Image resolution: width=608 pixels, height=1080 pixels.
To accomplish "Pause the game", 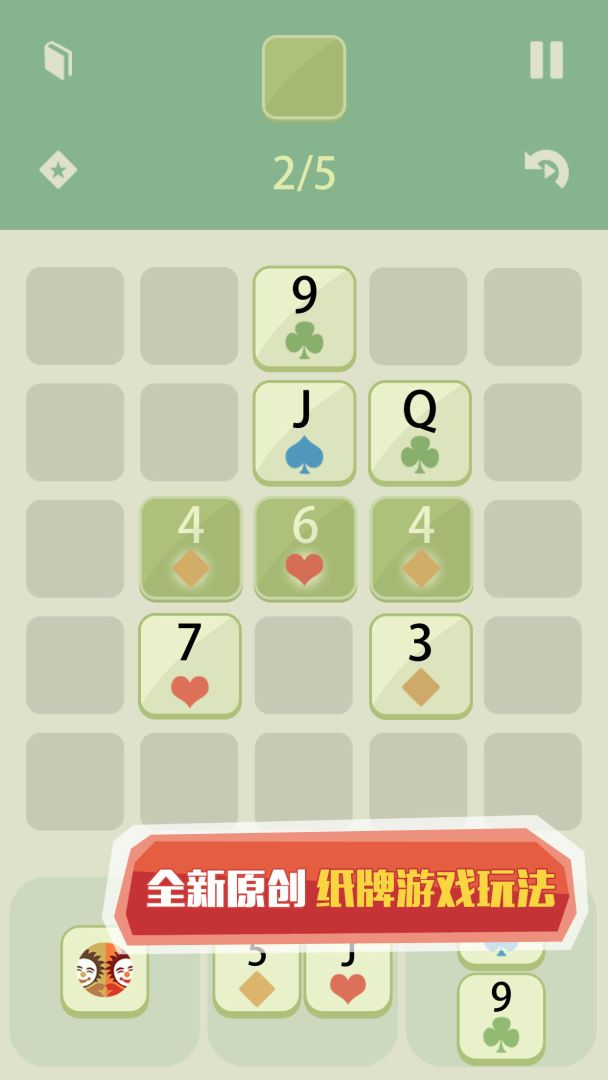I will (x=546, y=60).
